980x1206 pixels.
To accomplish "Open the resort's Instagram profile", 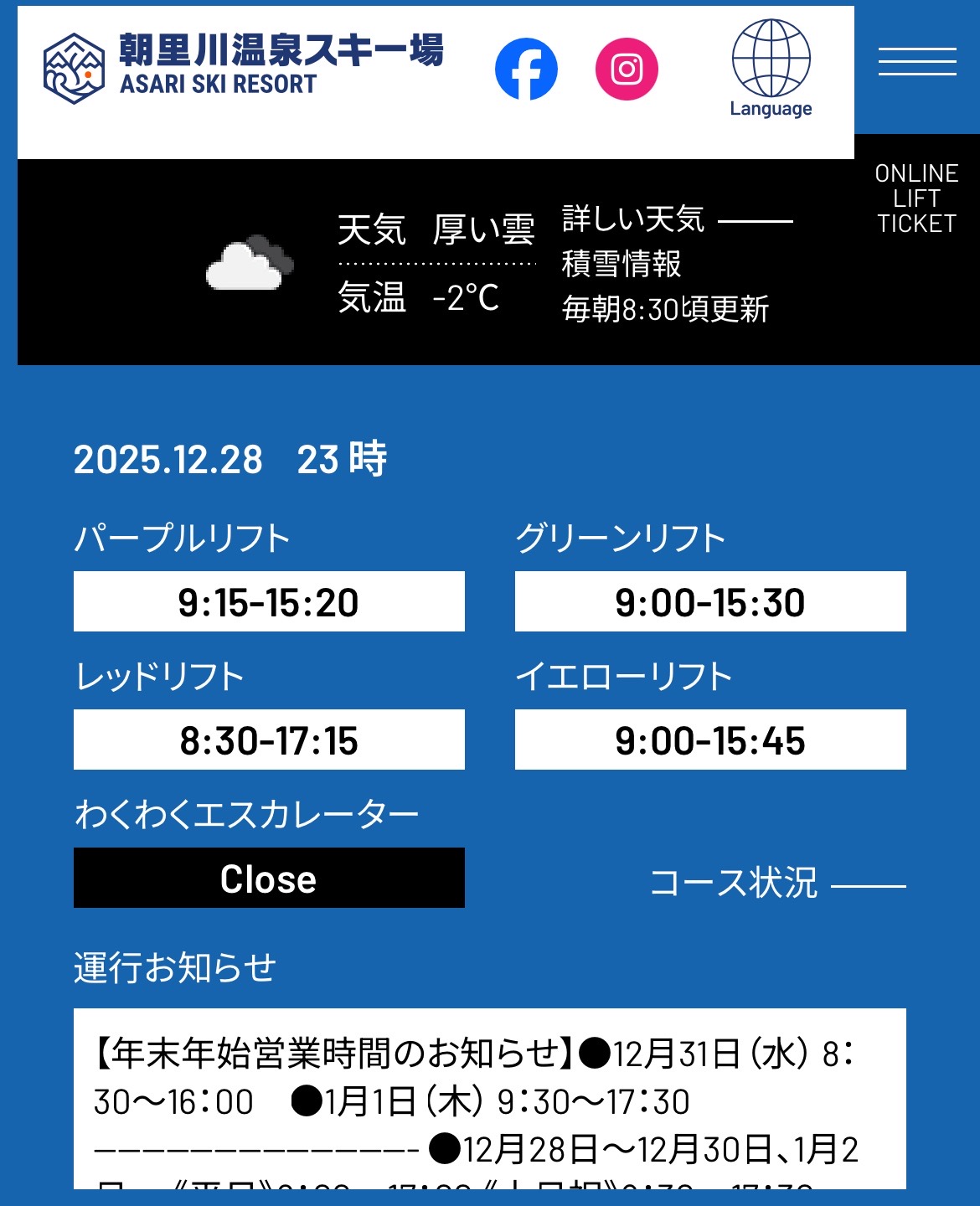I will click(627, 69).
